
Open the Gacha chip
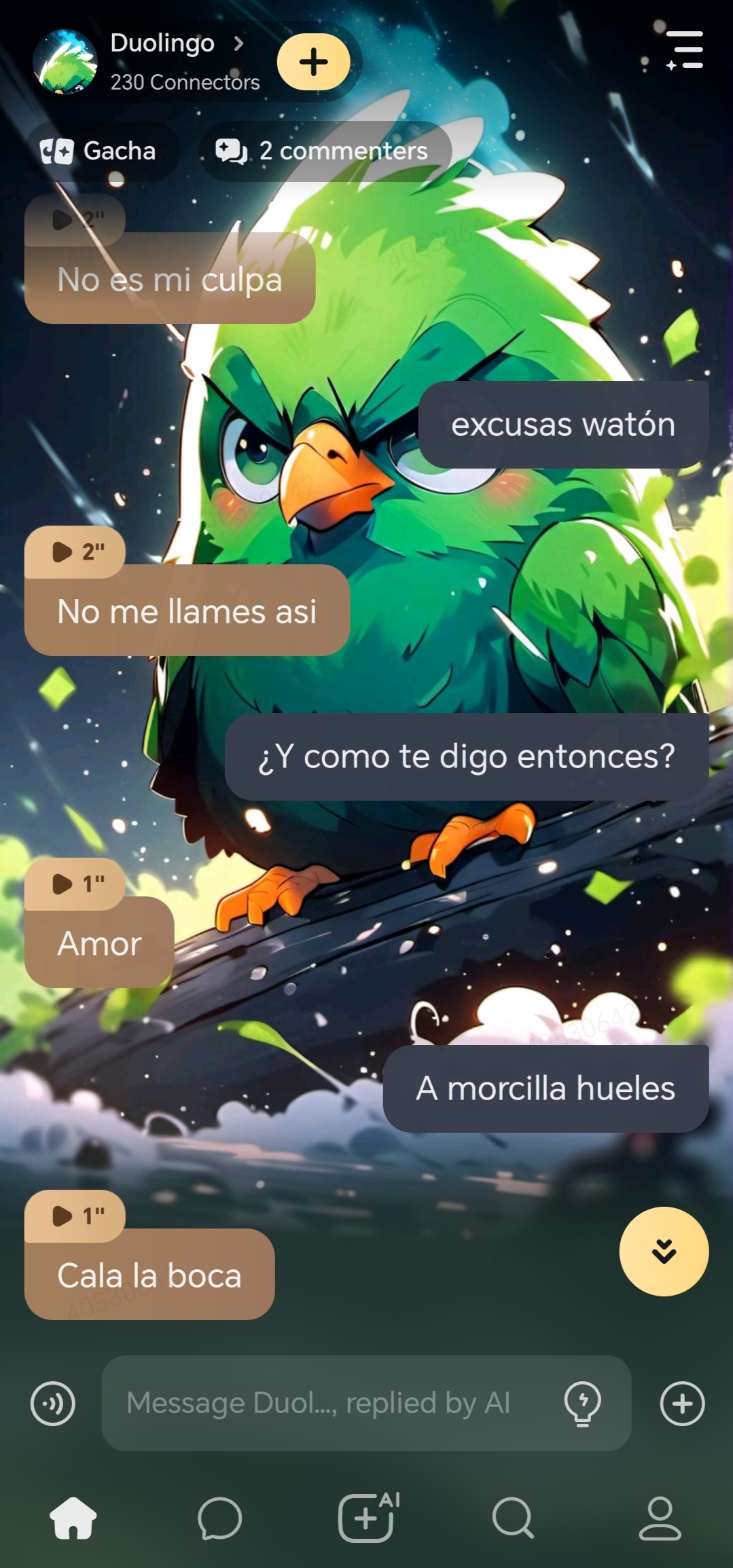coord(99,151)
